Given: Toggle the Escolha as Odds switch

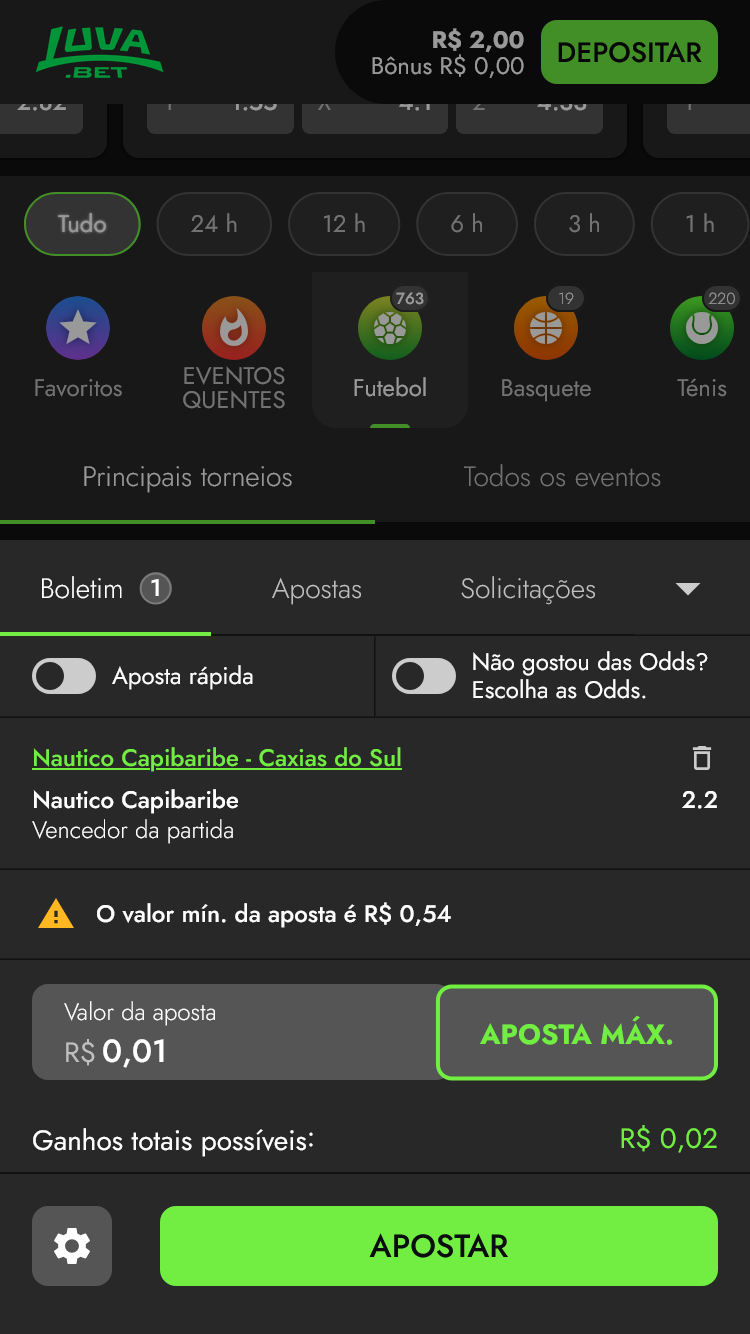Looking at the screenshot, I should [424, 676].
